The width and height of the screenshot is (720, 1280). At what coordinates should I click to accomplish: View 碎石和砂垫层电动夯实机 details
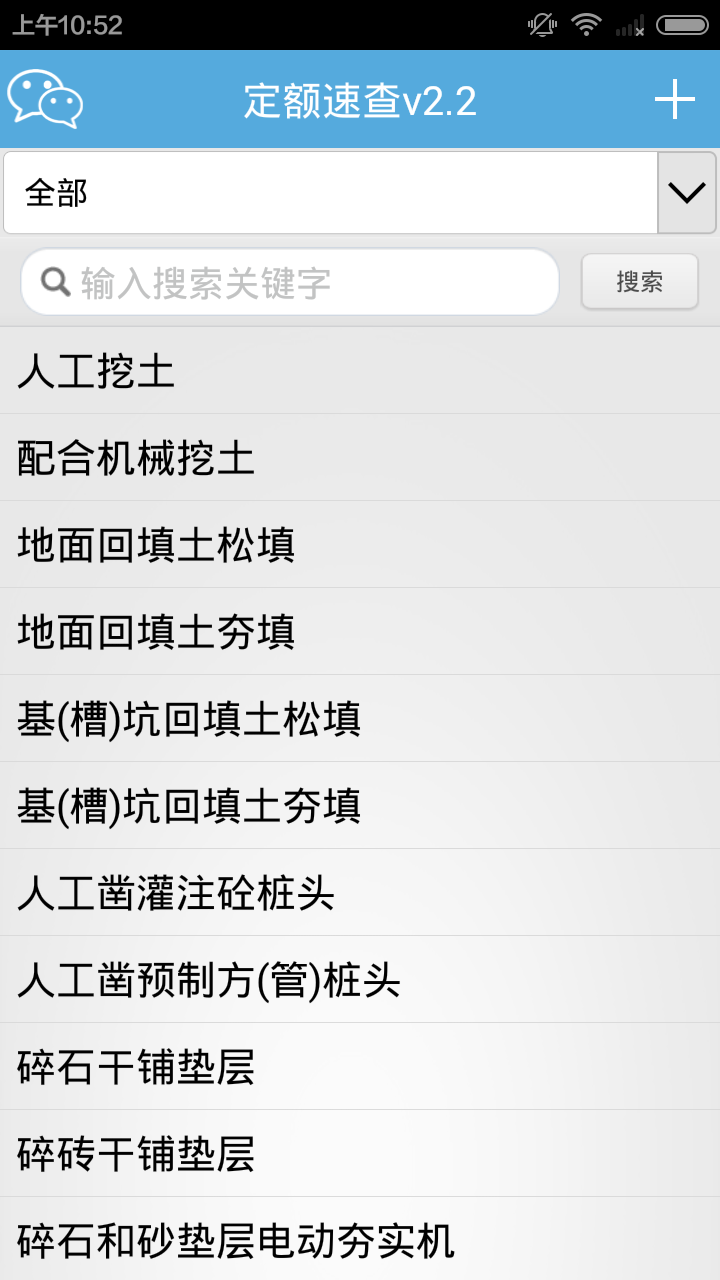(360, 1240)
